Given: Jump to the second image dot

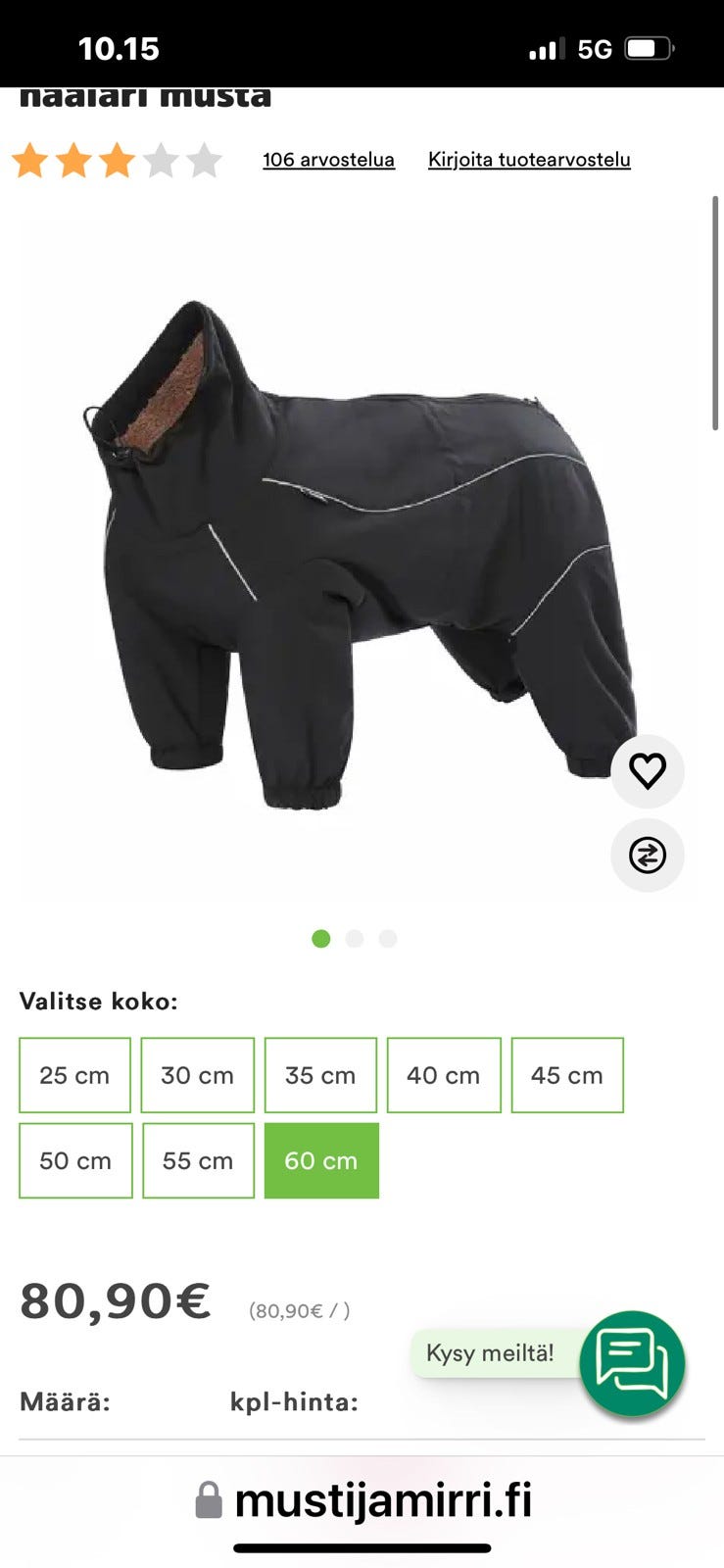Looking at the screenshot, I should pos(355,939).
